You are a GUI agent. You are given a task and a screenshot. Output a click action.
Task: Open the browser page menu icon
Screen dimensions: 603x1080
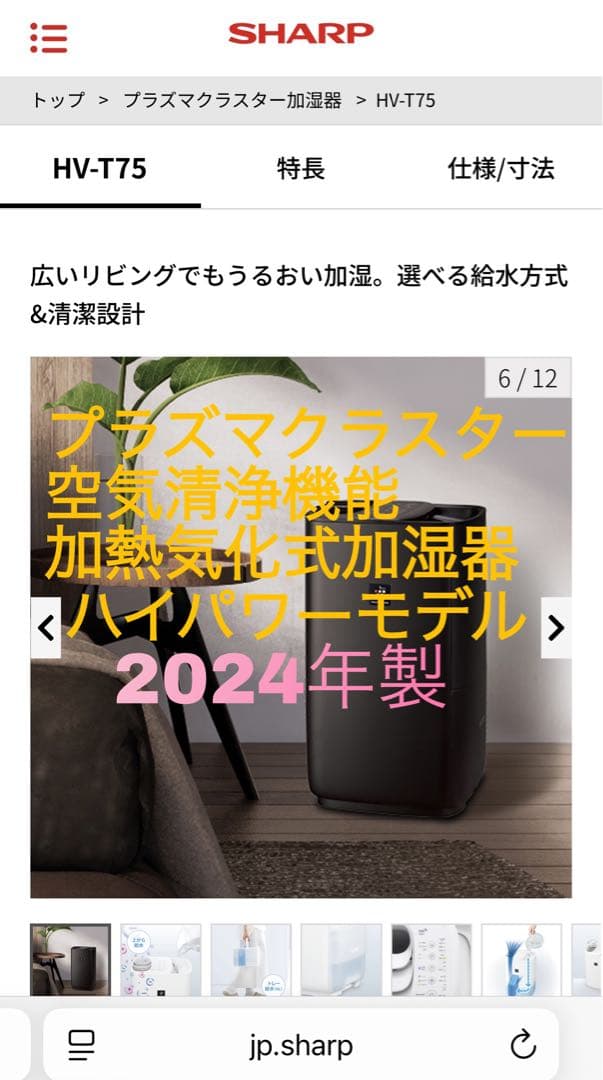pos(81,1046)
